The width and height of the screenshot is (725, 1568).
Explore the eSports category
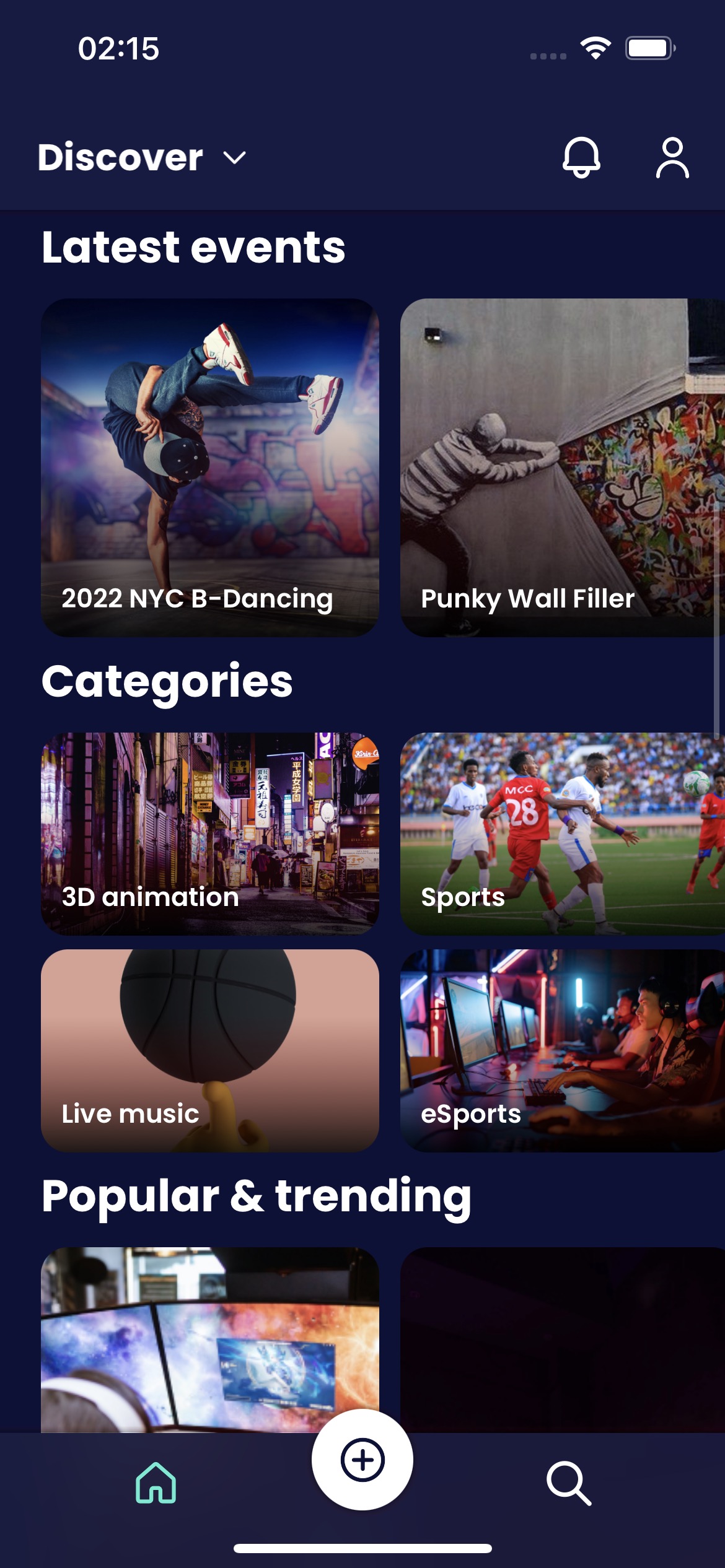pyautogui.click(x=561, y=1050)
